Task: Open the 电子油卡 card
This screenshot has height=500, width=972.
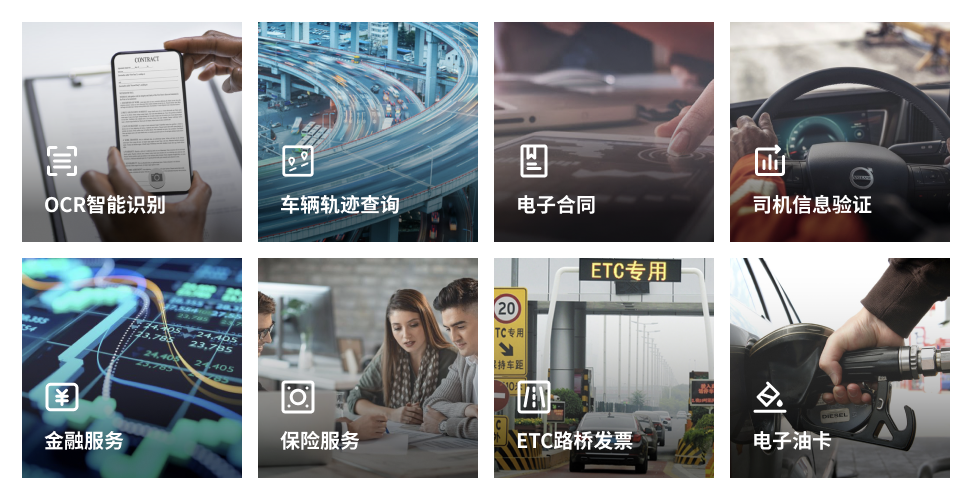Action: (840, 368)
